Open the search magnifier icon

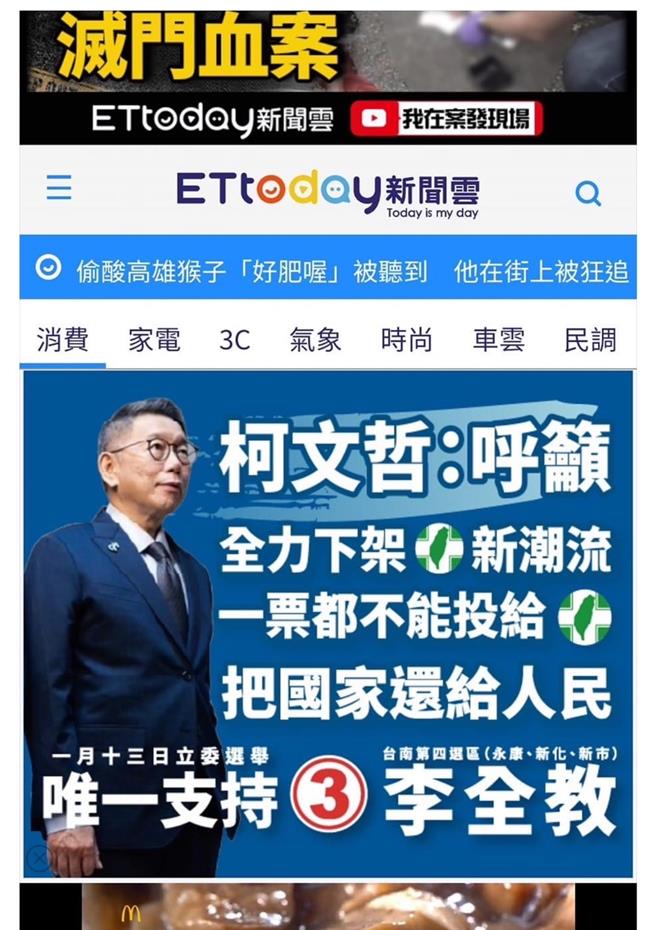coord(588,193)
